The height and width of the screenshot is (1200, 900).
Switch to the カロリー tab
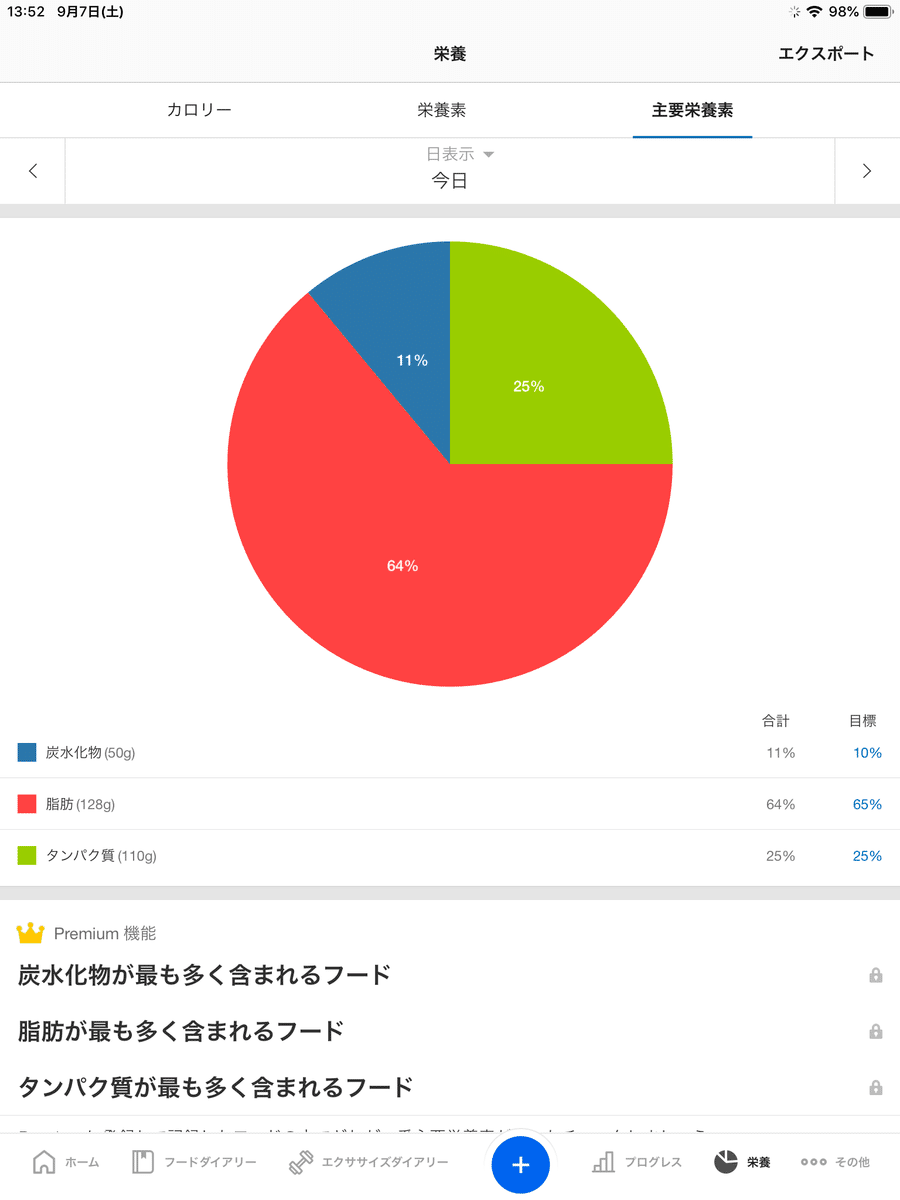click(199, 110)
